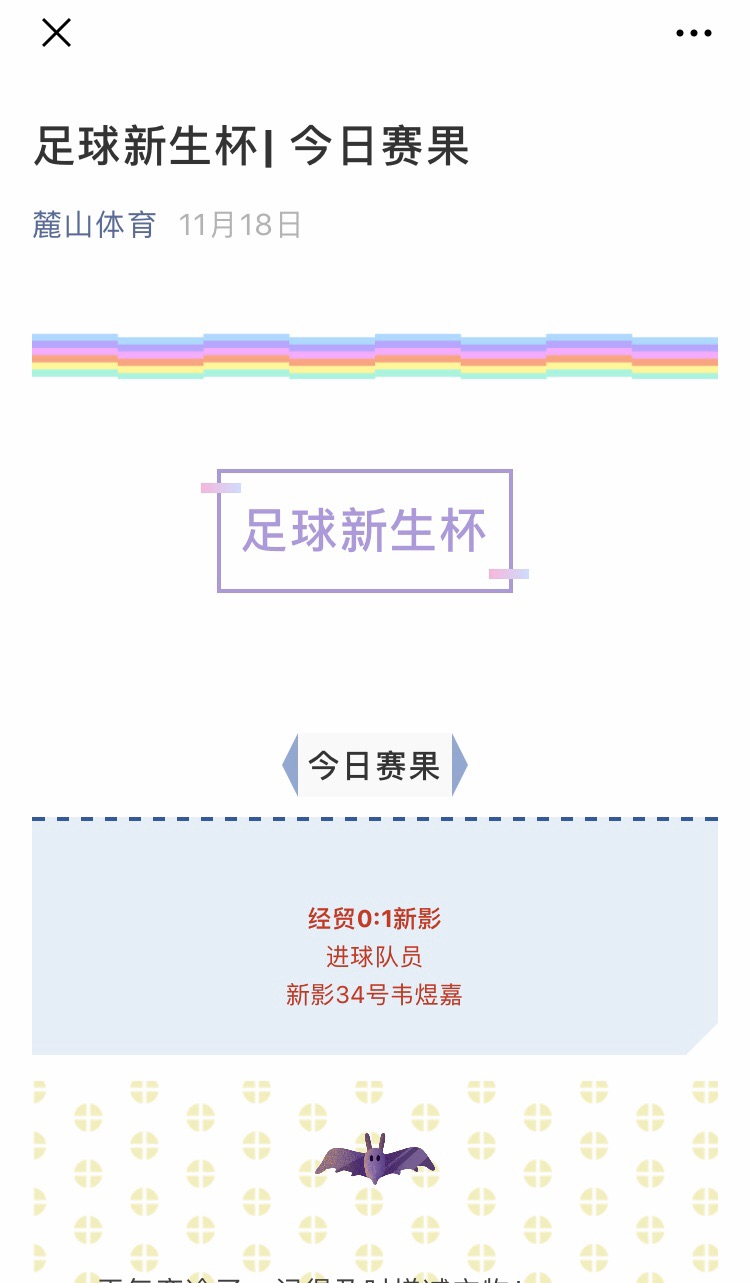The image size is (750, 1283).
Task: Open the 麓山体育 account profile
Action: (x=95, y=225)
